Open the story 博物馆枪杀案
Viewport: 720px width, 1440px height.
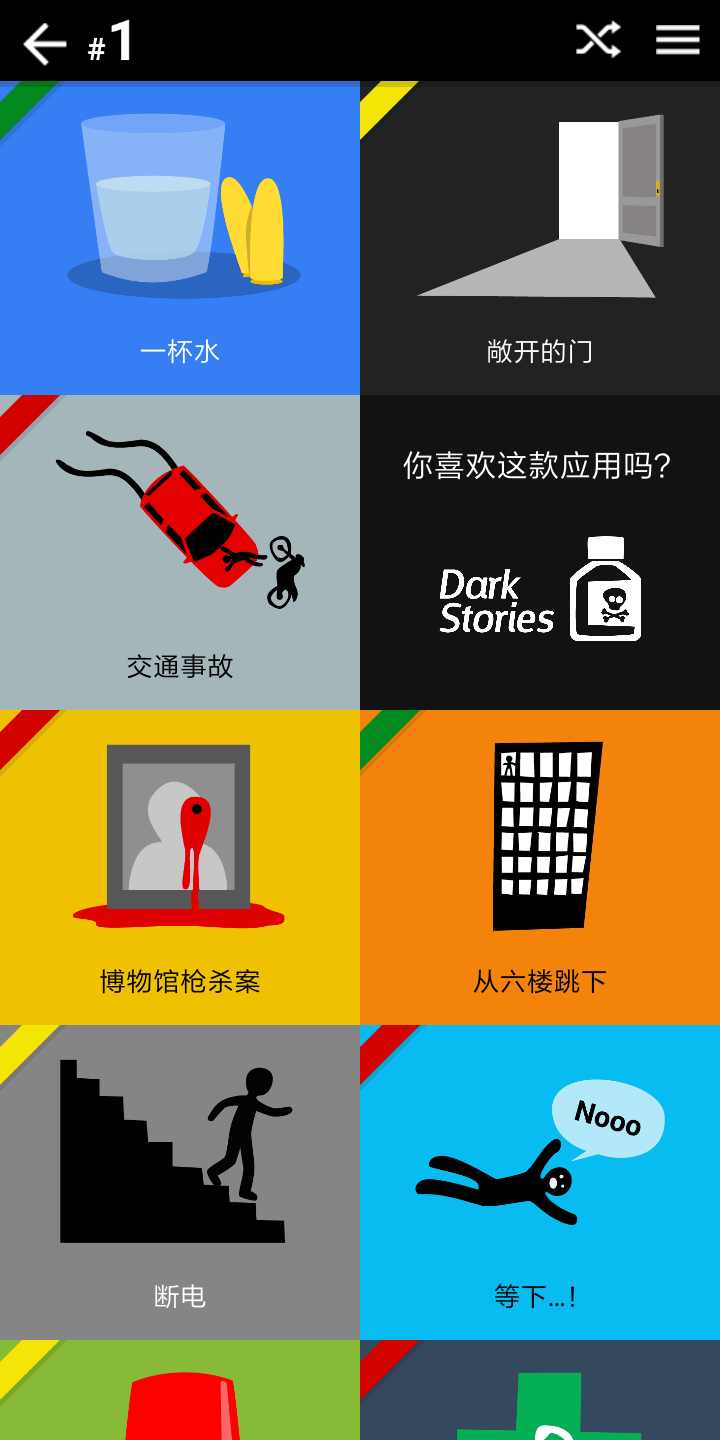pos(180,982)
